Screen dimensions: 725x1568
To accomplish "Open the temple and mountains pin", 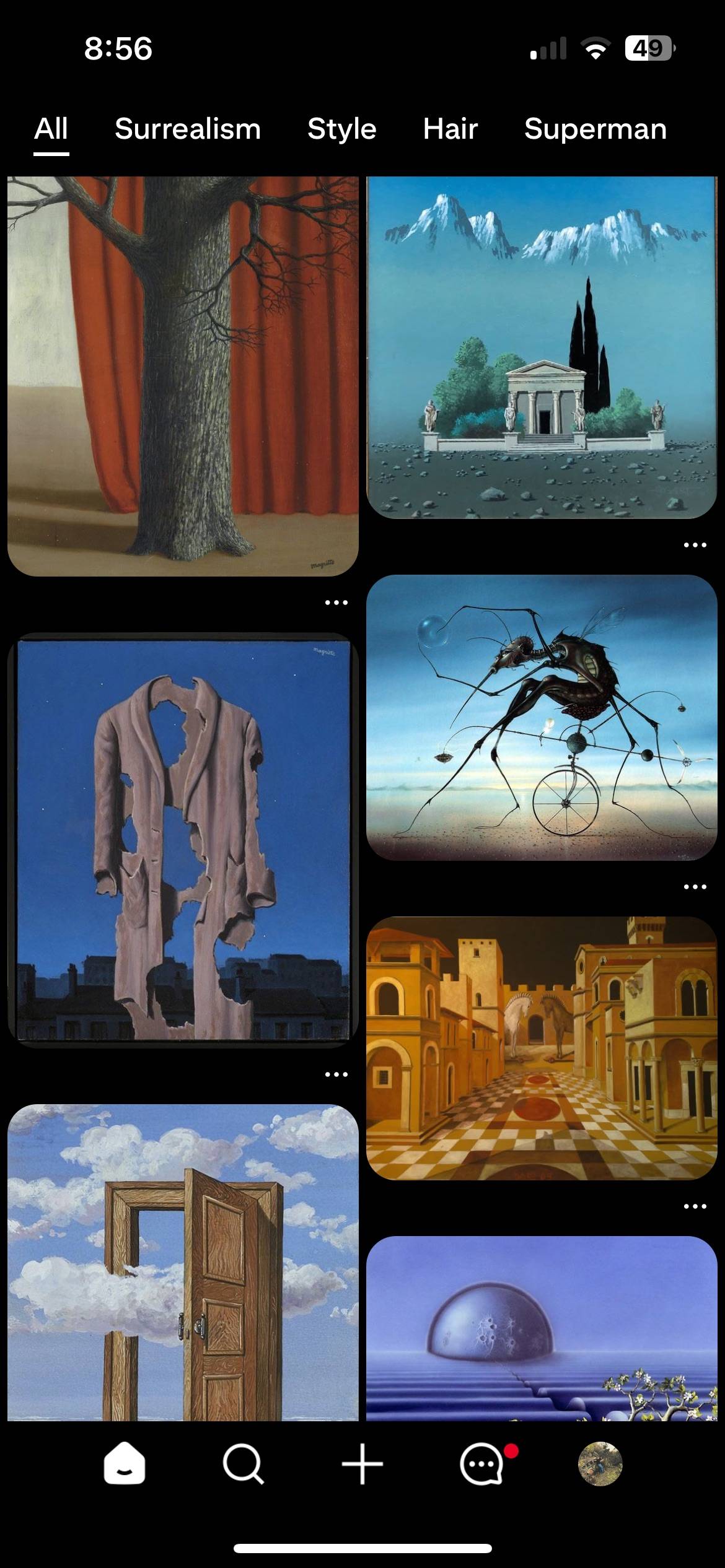I will pos(542,347).
